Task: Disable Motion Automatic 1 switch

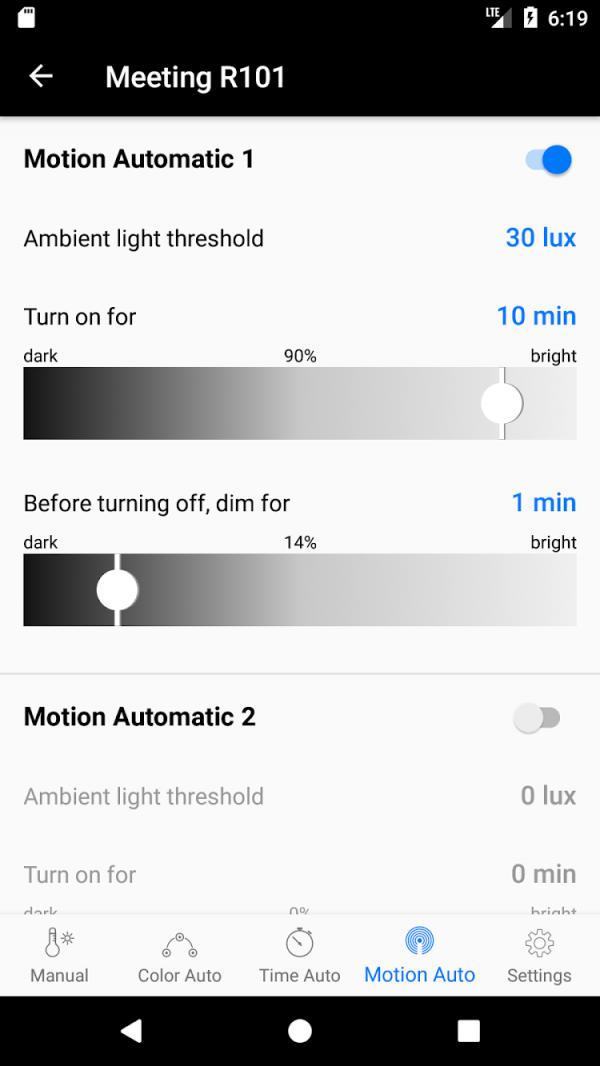Action: (548, 160)
